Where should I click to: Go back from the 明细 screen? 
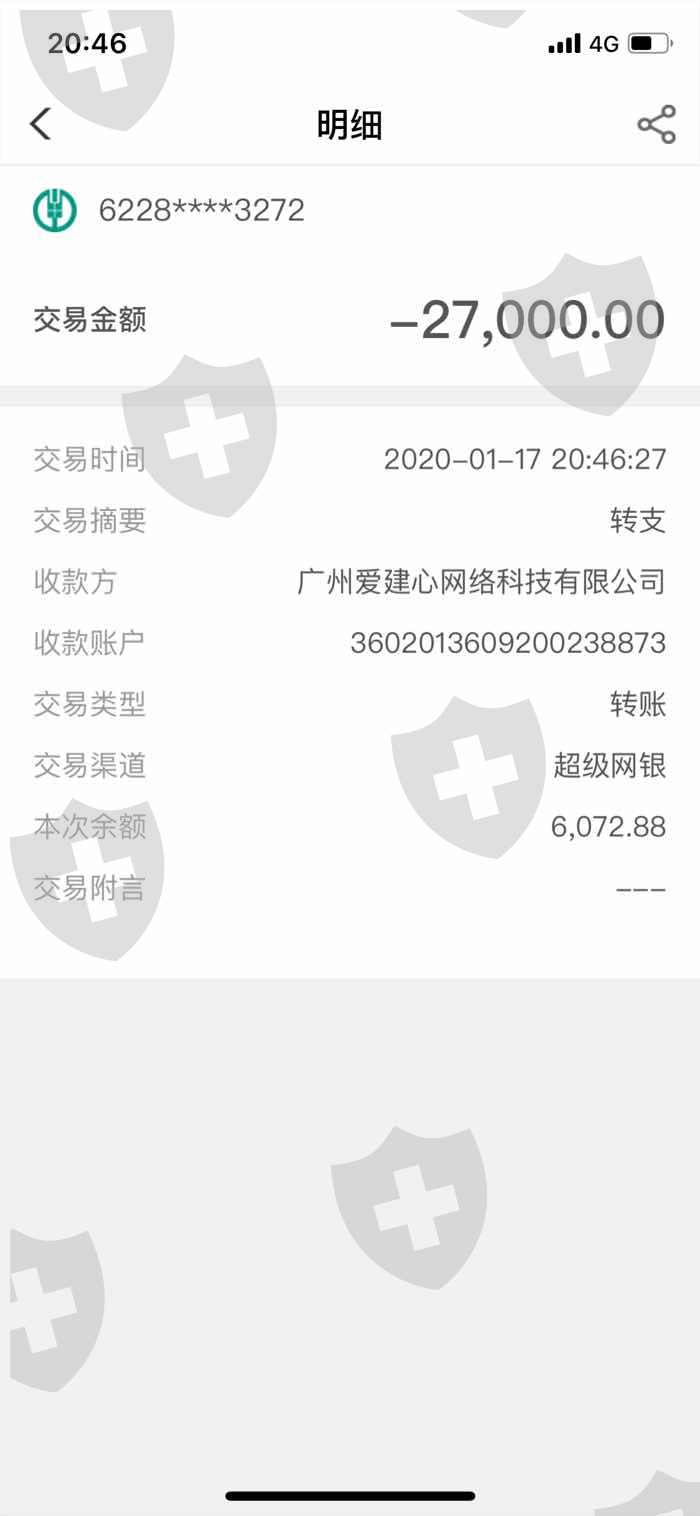tap(40, 124)
